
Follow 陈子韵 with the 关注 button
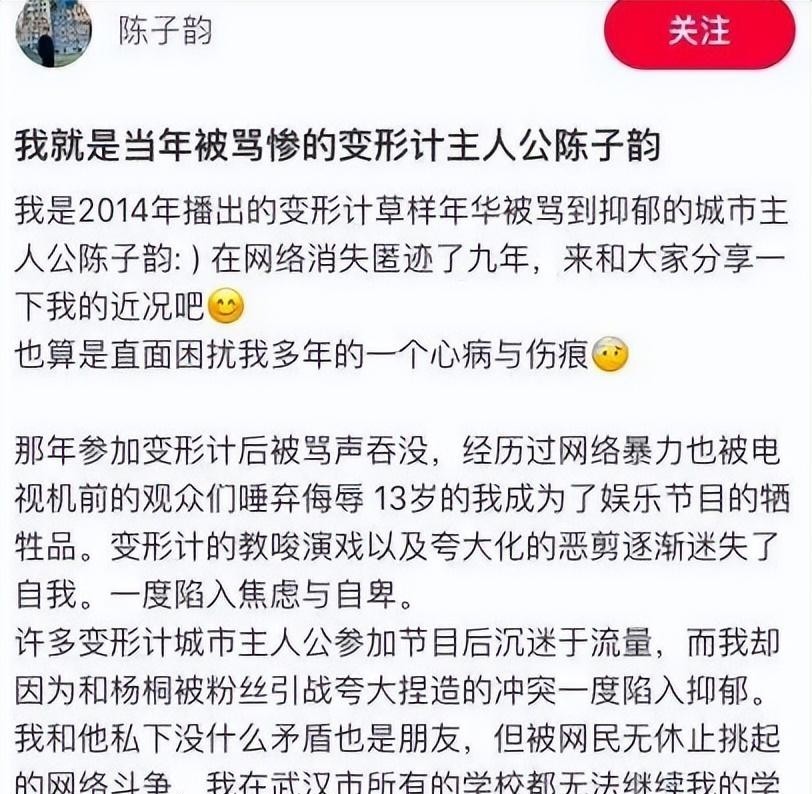tap(699, 31)
